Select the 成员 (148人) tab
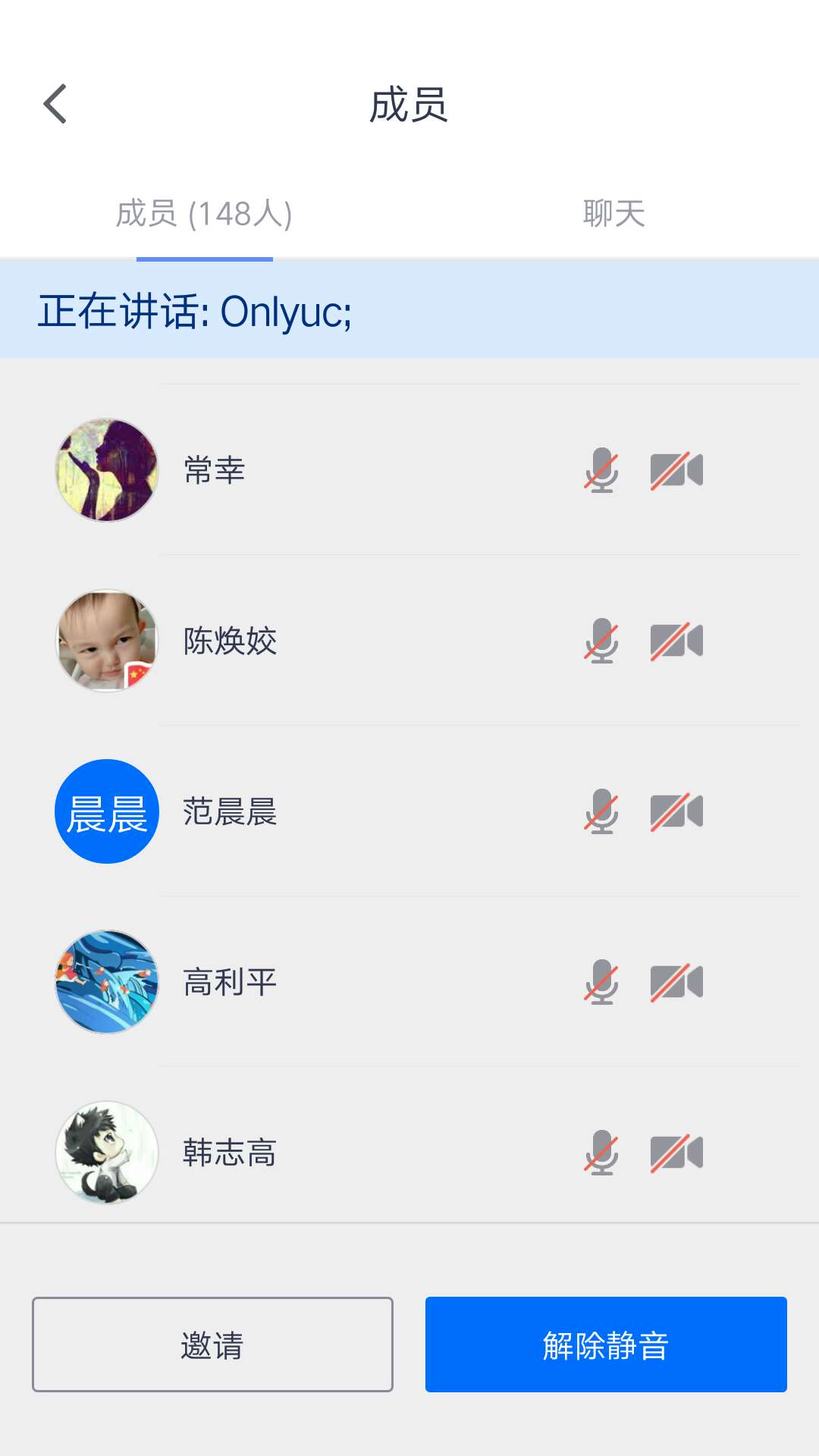This screenshot has height=1456, width=819. coord(204,214)
